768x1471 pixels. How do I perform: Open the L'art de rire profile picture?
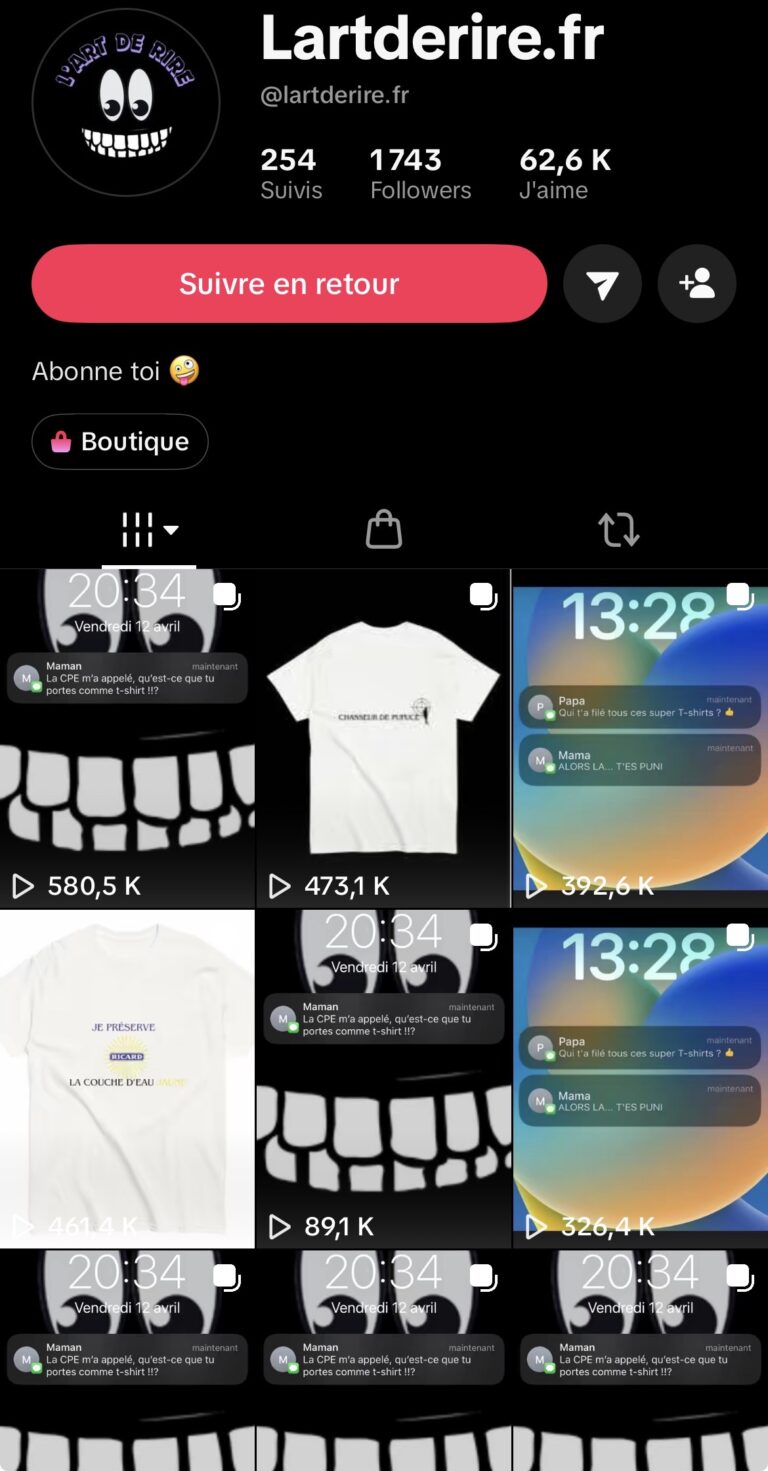pyautogui.click(x=126, y=102)
